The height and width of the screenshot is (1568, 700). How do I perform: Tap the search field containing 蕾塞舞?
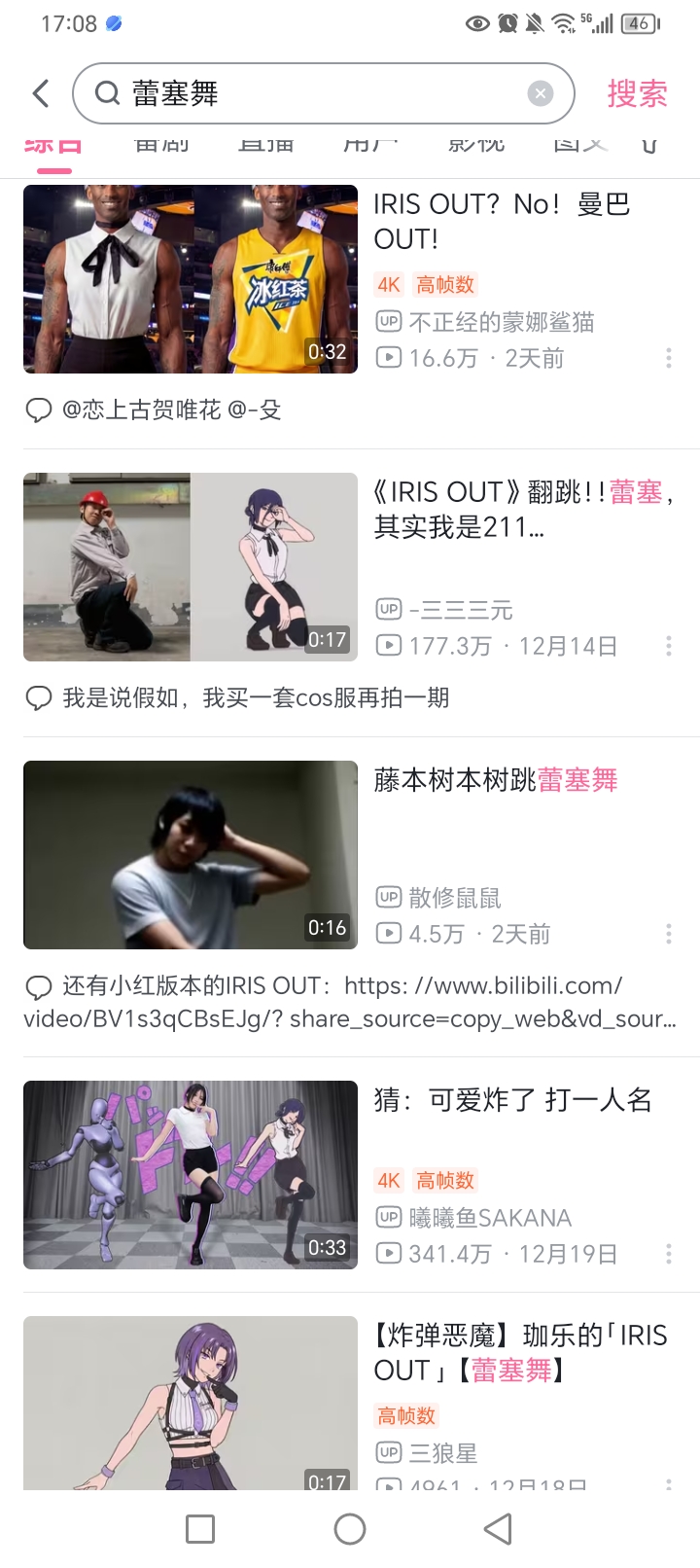(x=311, y=93)
